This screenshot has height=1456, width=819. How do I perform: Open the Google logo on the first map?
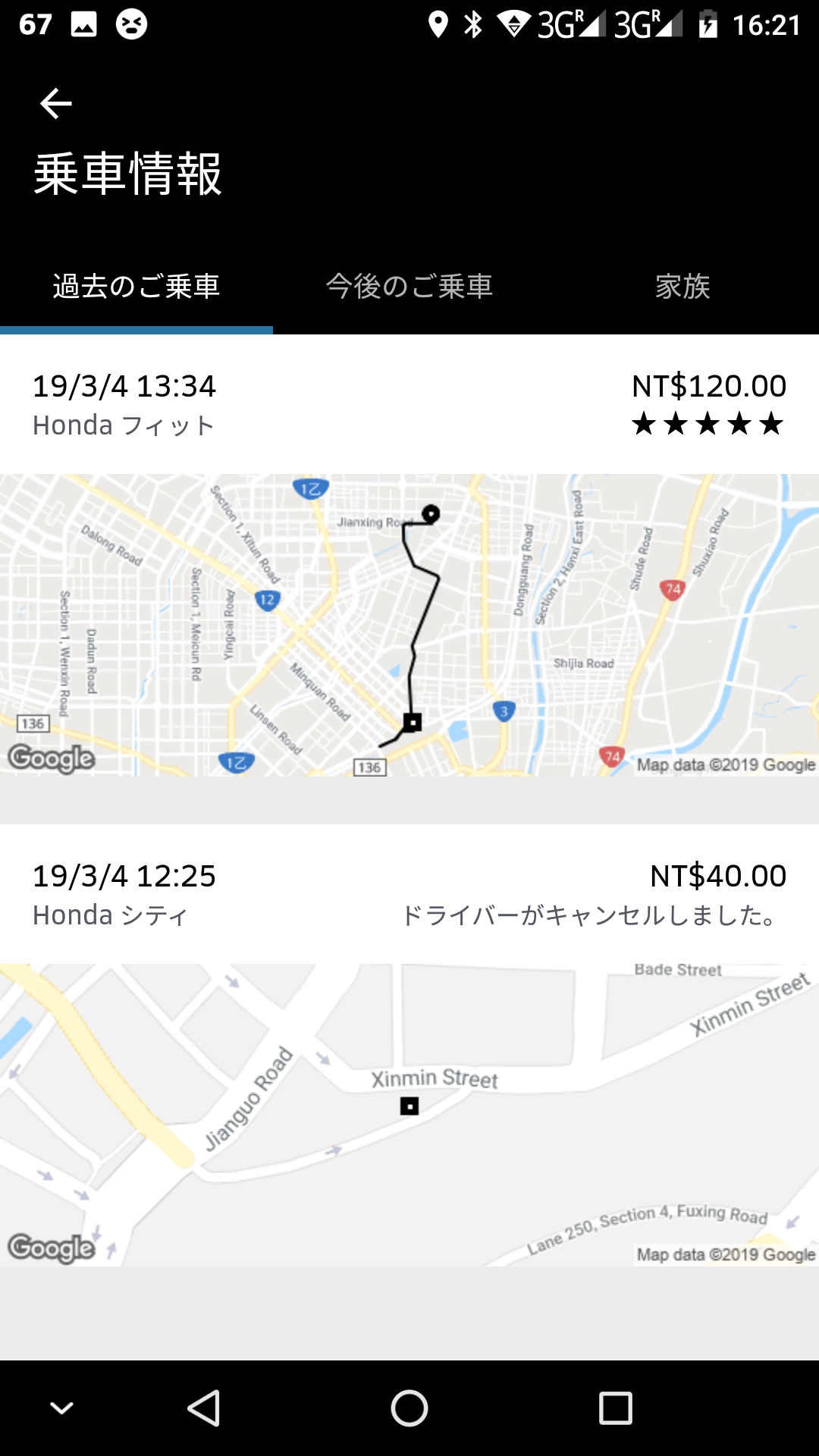[52, 758]
